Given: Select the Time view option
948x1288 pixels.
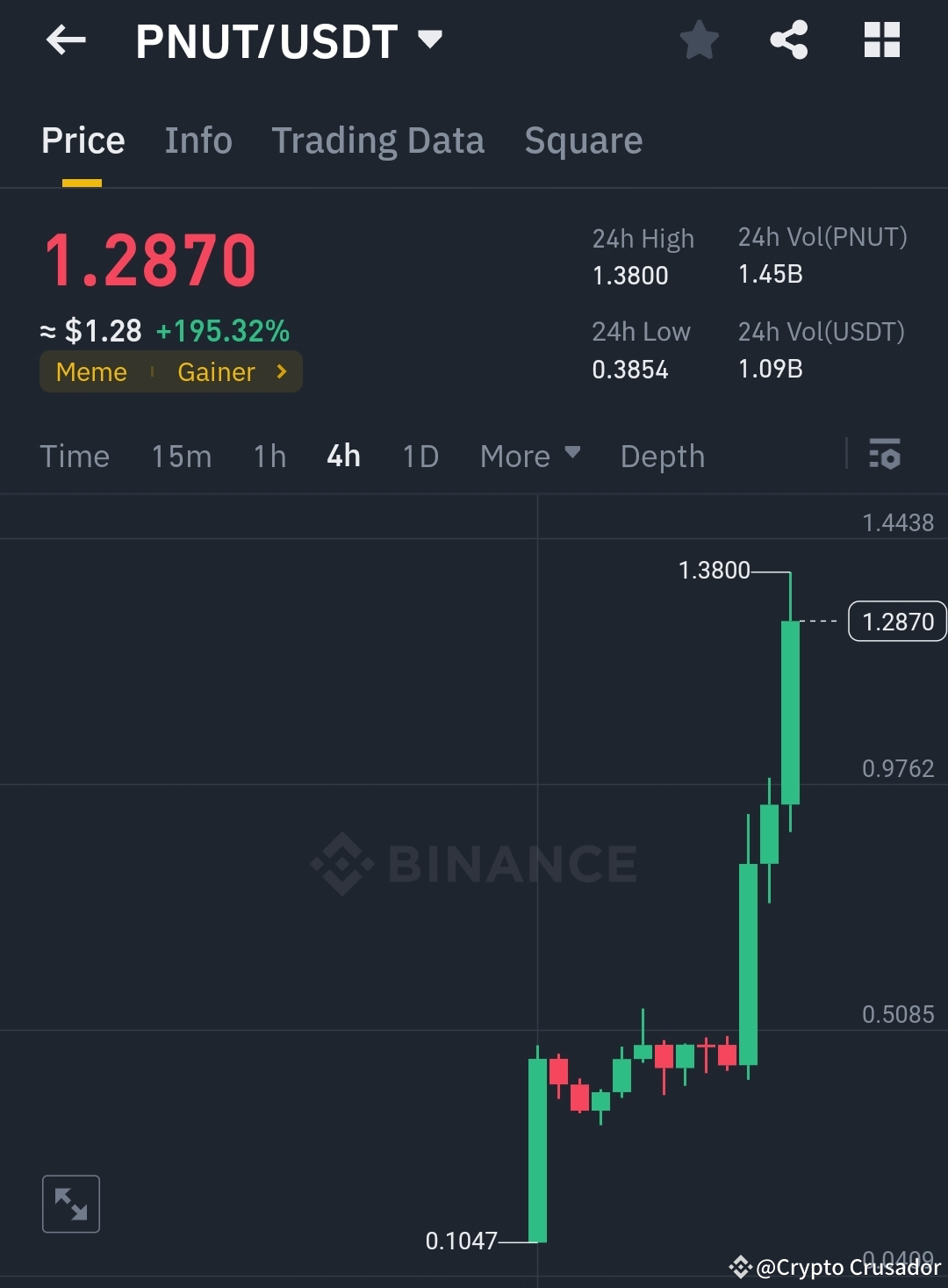Looking at the screenshot, I should point(75,456).
